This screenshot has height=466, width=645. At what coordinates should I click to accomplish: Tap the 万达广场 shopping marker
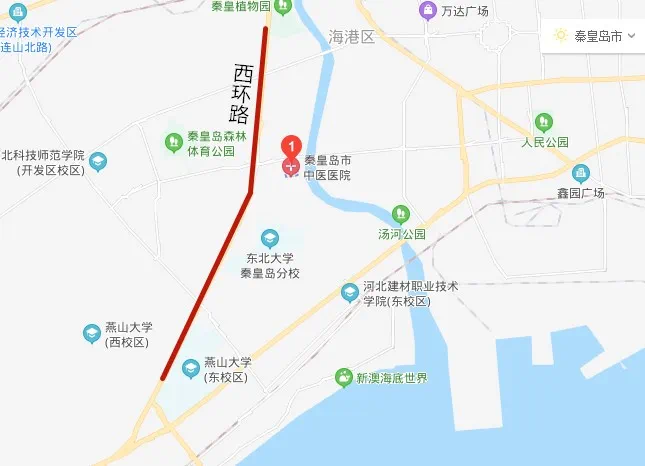pyautogui.click(x=426, y=11)
